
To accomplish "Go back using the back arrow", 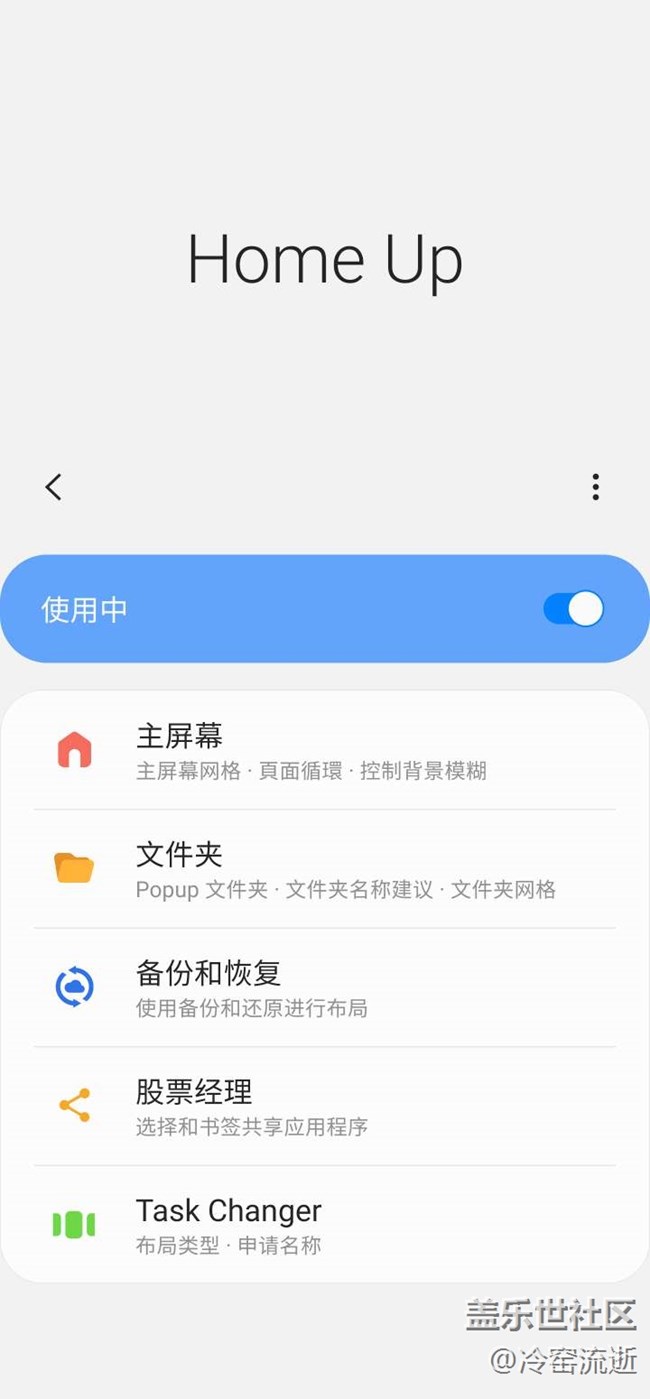I will (54, 487).
